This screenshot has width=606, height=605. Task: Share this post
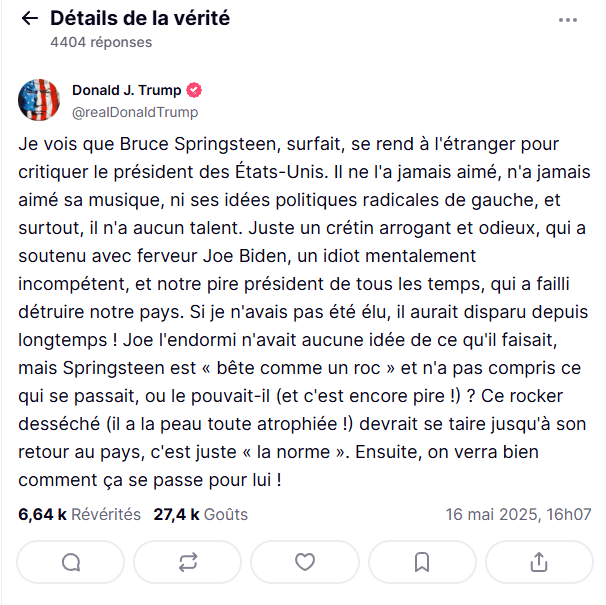coord(538,561)
